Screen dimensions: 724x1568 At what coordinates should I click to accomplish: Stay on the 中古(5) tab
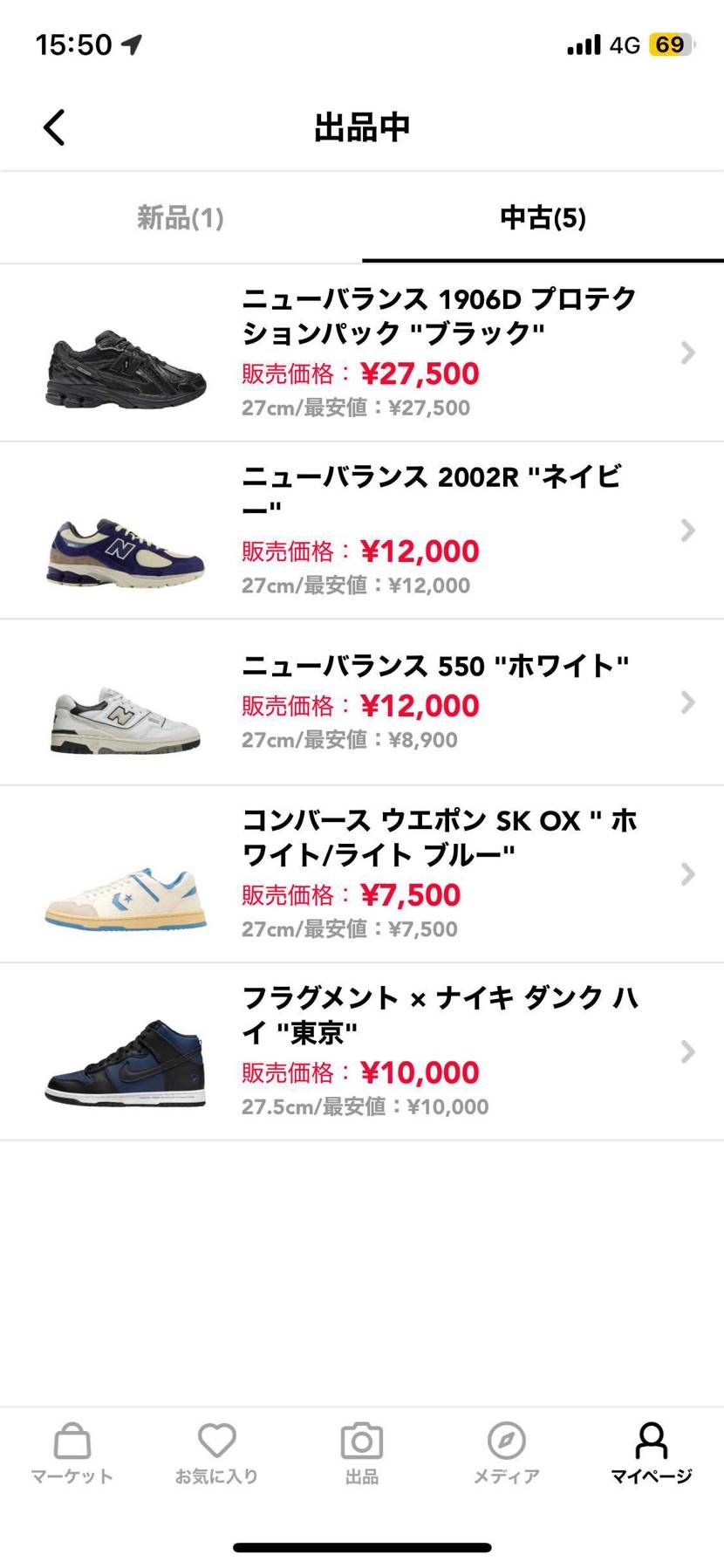click(543, 217)
